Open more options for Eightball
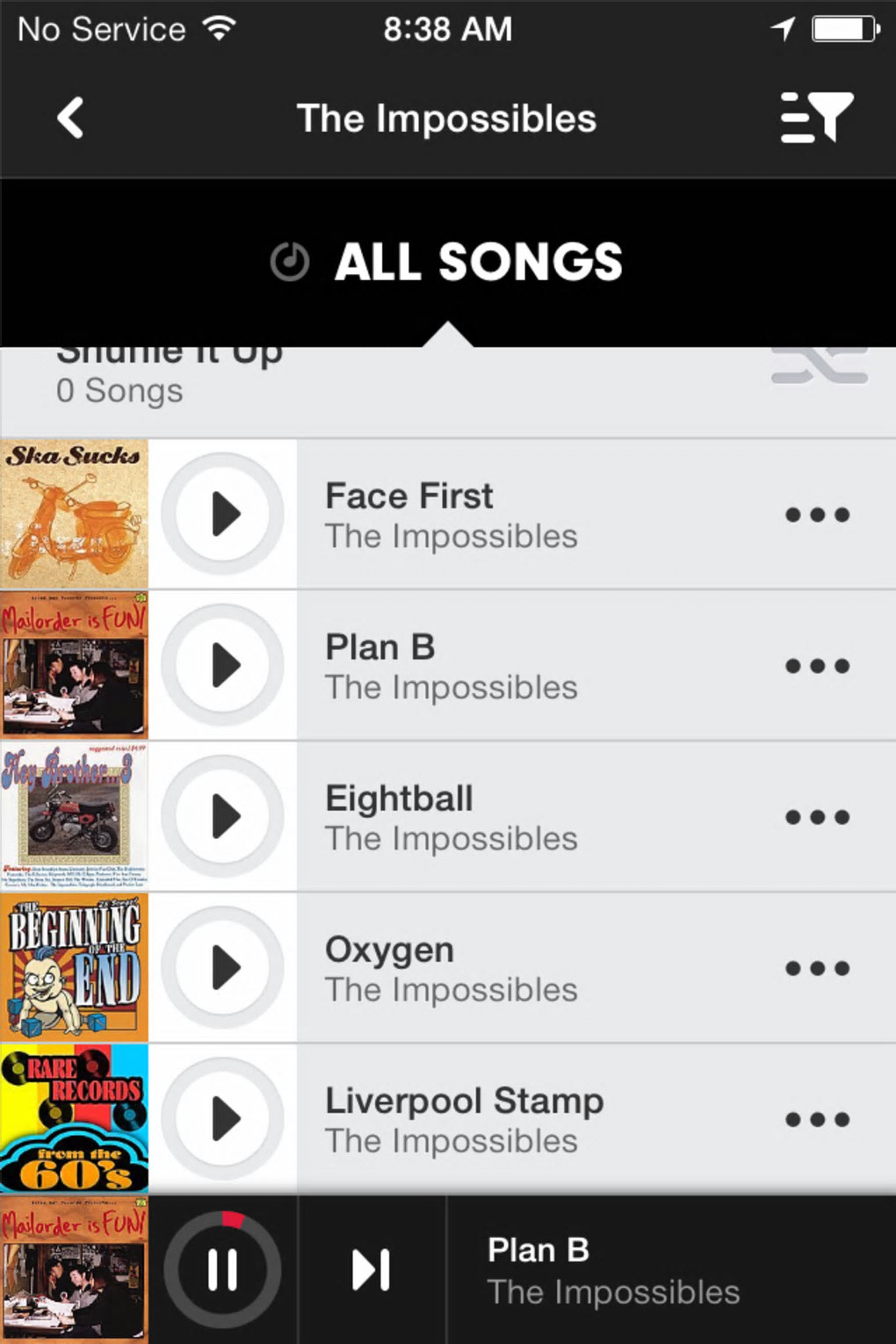This screenshot has width=896, height=1344. (817, 817)
